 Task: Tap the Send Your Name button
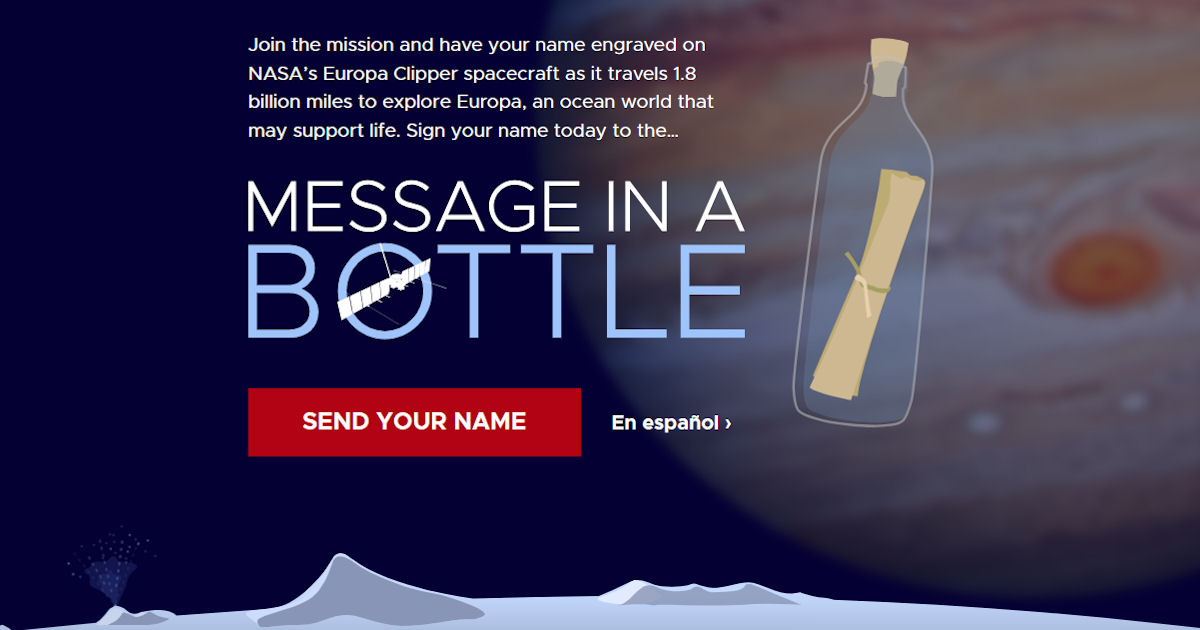click(414, 422)
